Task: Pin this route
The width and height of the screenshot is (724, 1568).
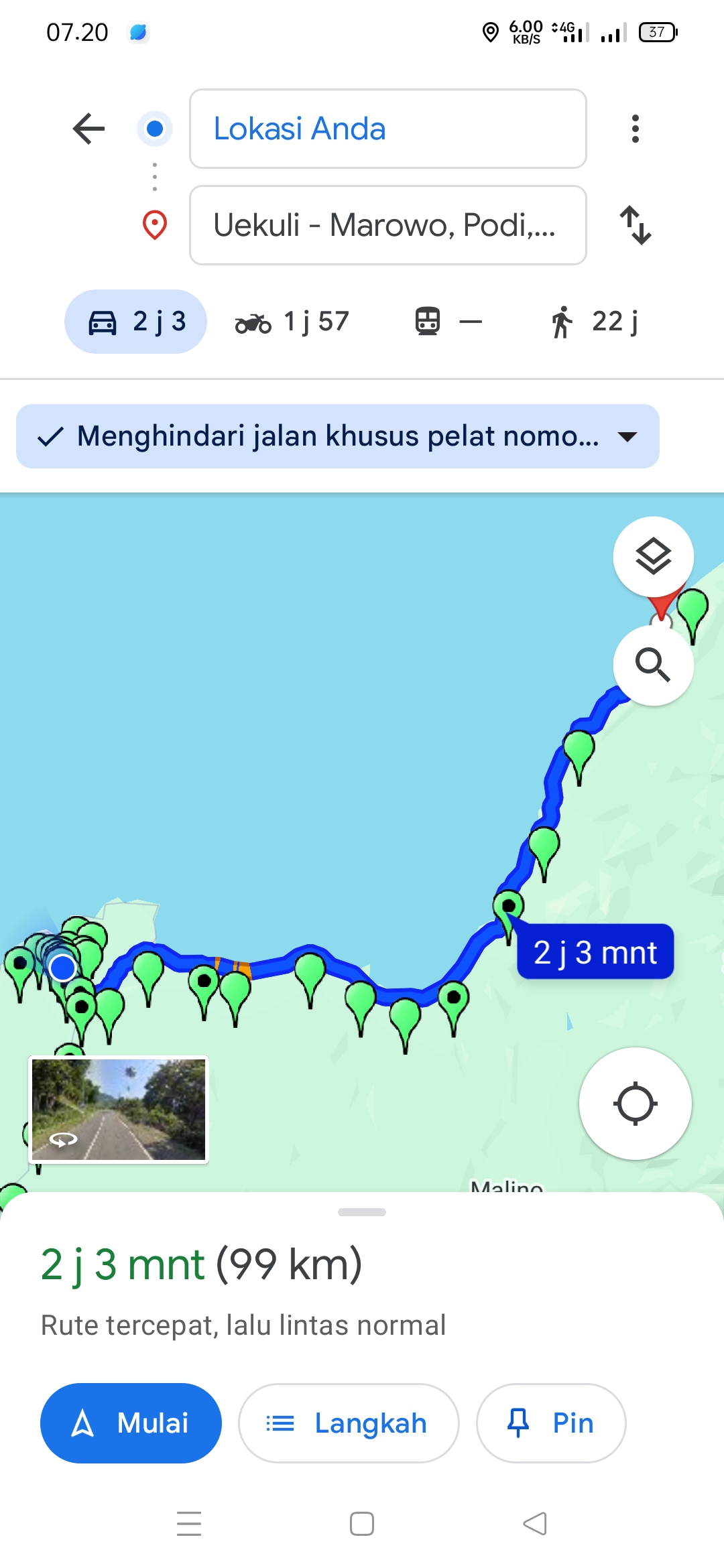Action: 551,1423
